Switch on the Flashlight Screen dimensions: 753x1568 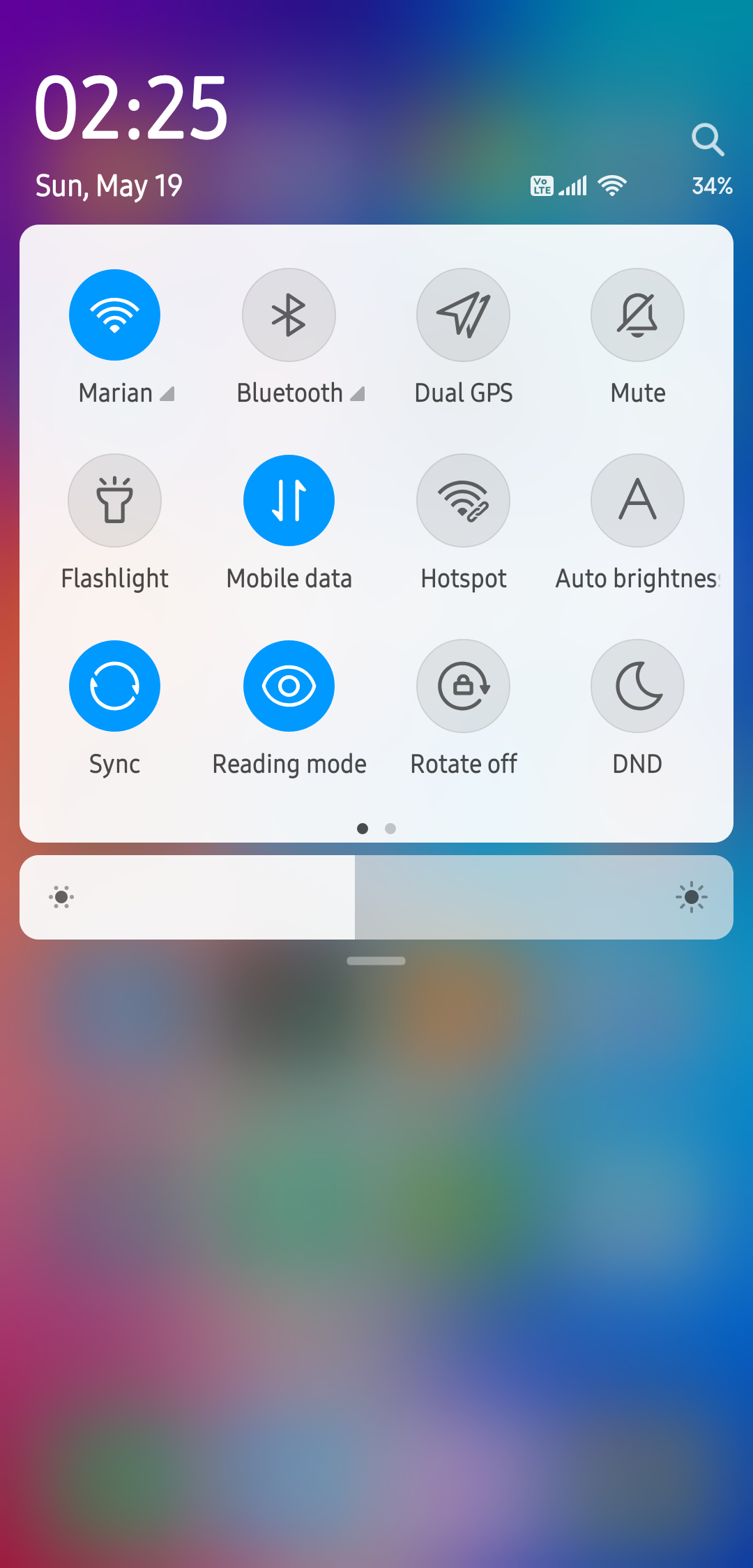[x=114, y=501]
